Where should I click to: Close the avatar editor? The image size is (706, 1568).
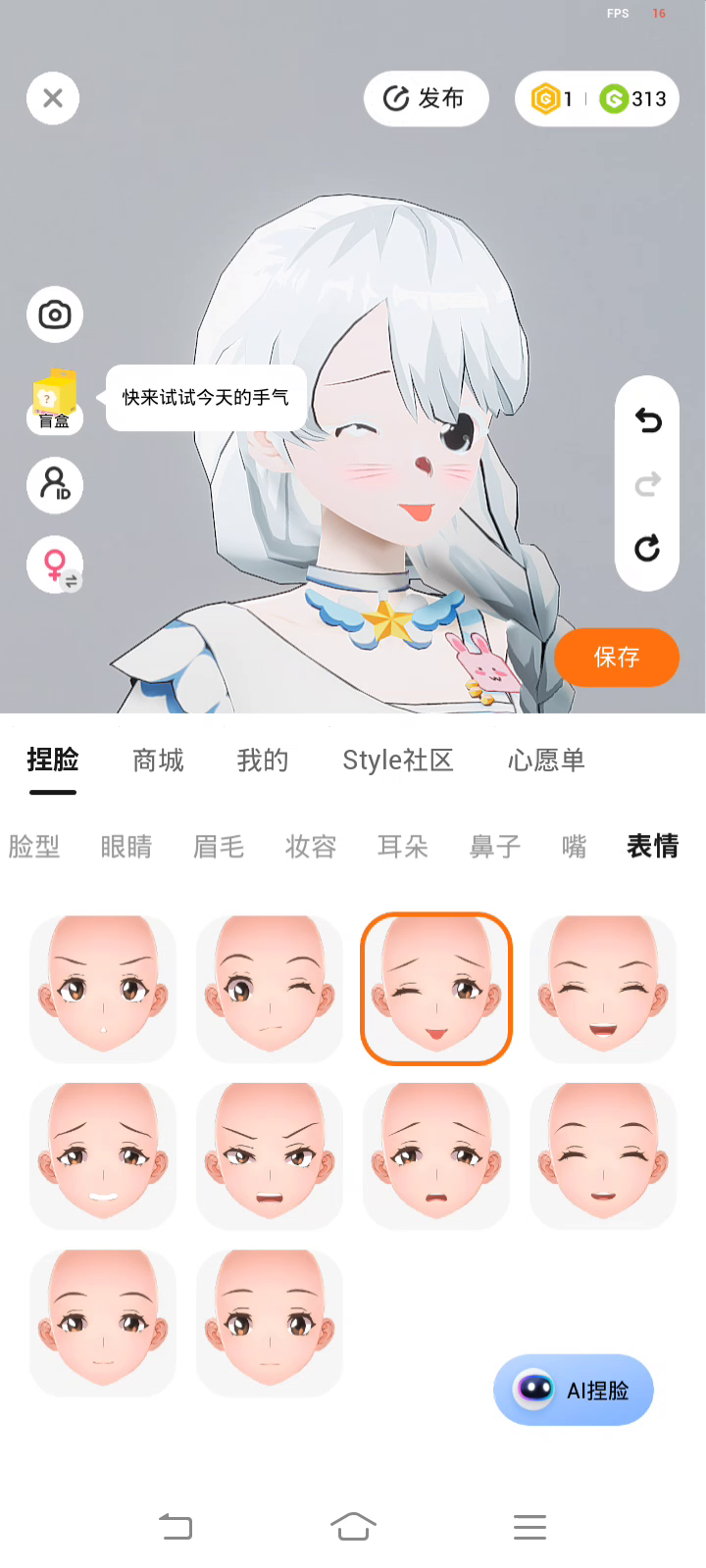(x=53, y=98)
